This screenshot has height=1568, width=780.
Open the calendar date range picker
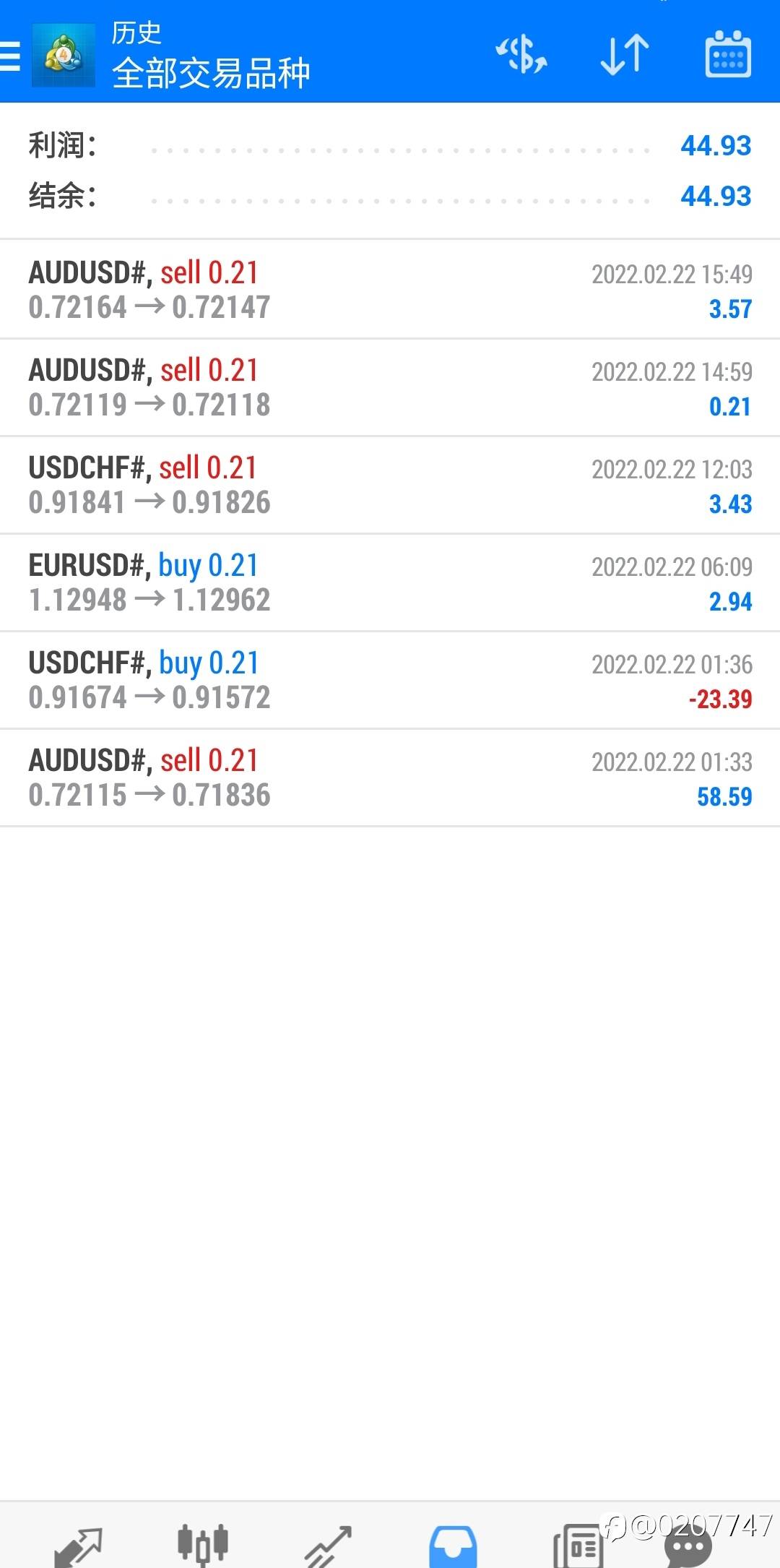point(728,54)
